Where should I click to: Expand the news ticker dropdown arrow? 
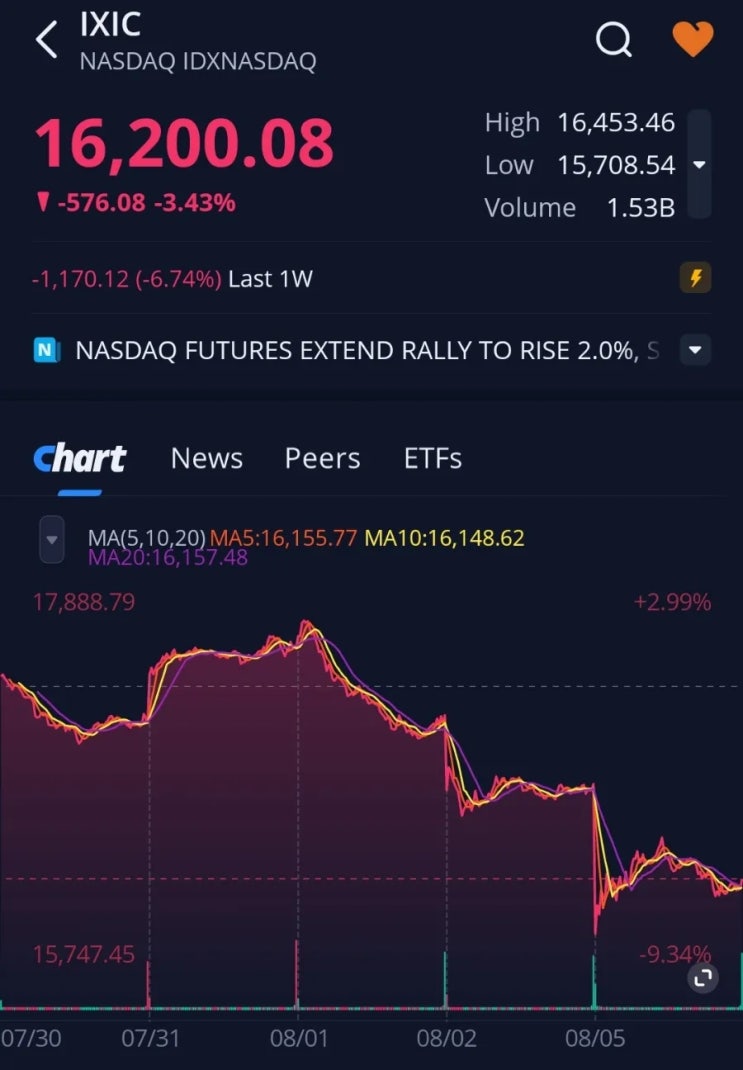coord(695,350)
